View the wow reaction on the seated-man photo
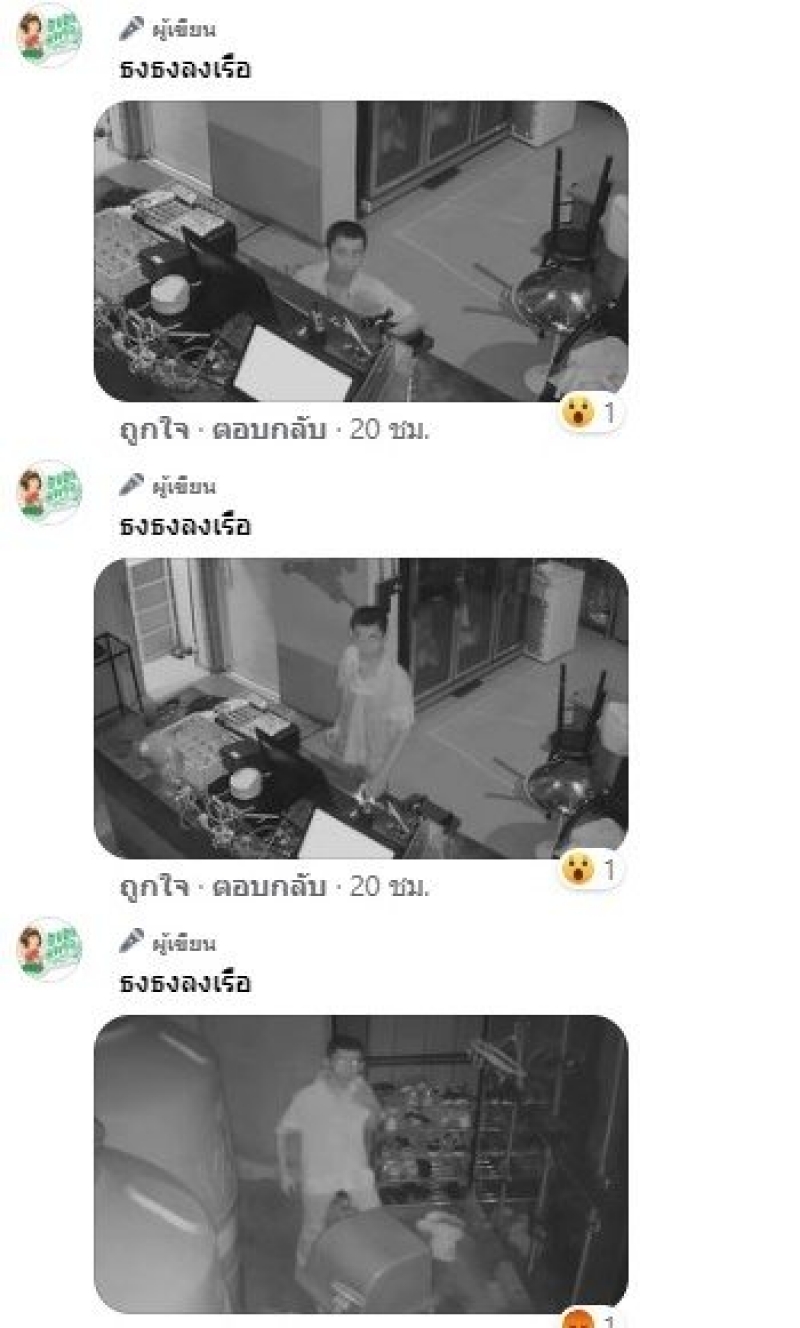 (x=590, y=413)
